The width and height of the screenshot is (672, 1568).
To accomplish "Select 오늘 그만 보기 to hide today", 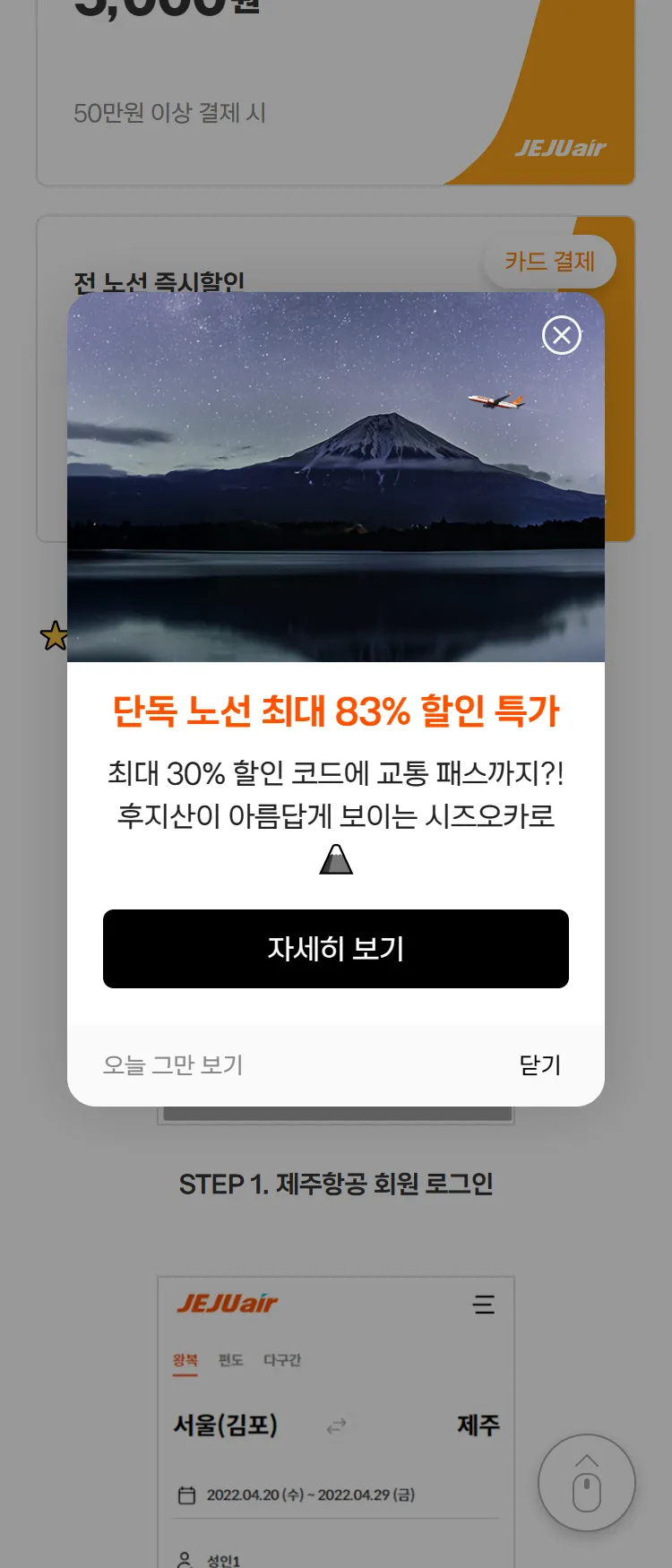I will 173,1064.
